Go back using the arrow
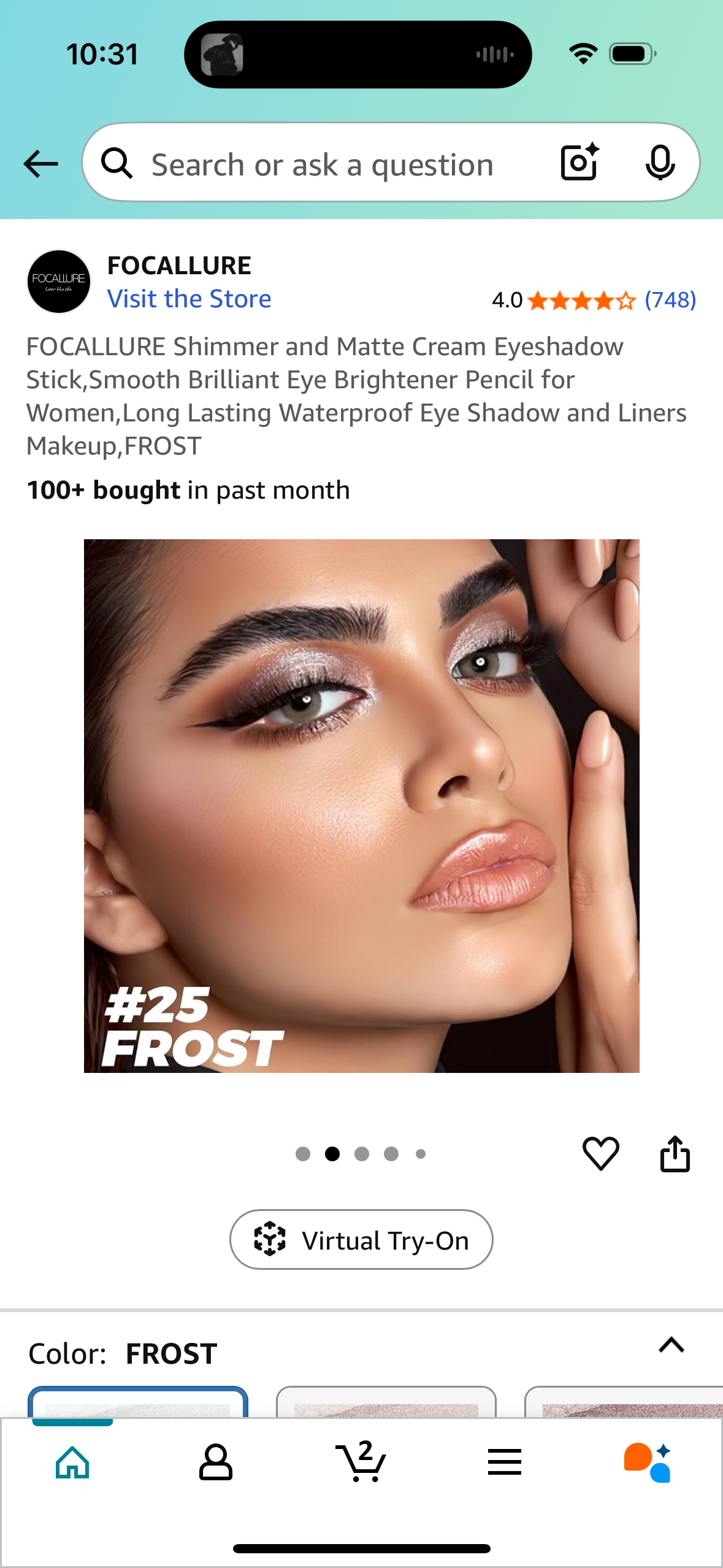Image resolution: width=723 pixels, height=1568 pixels. (x=40, y=164)
